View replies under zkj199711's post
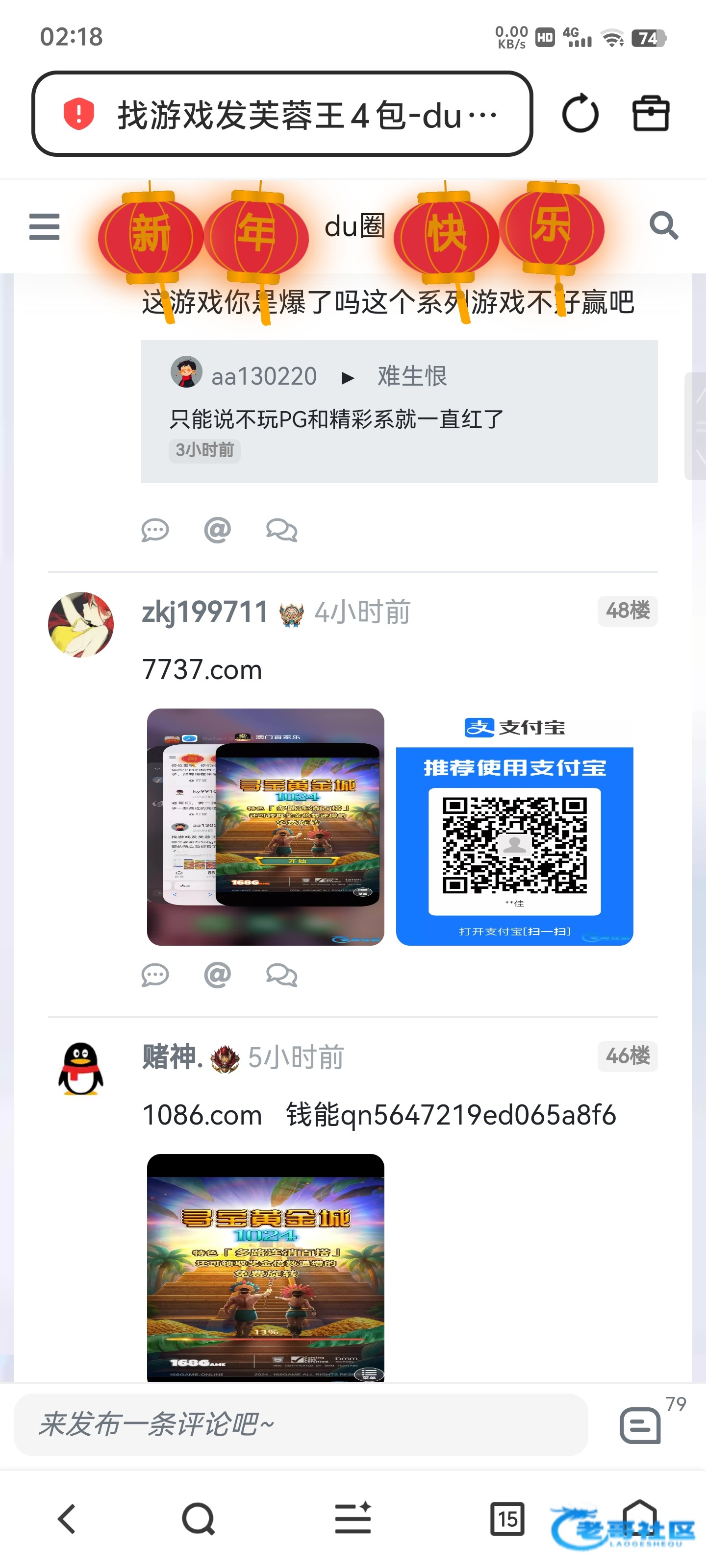 [281, 975]
